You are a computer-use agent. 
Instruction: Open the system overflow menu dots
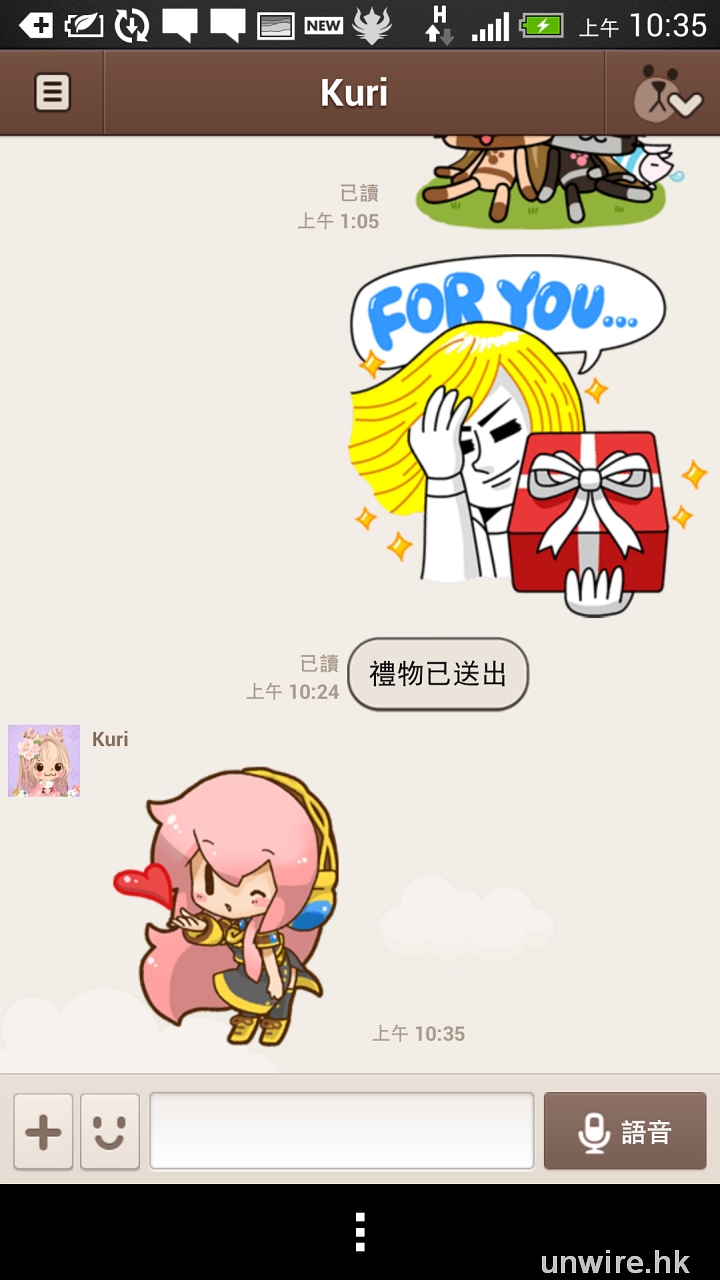coord(360,1231)
